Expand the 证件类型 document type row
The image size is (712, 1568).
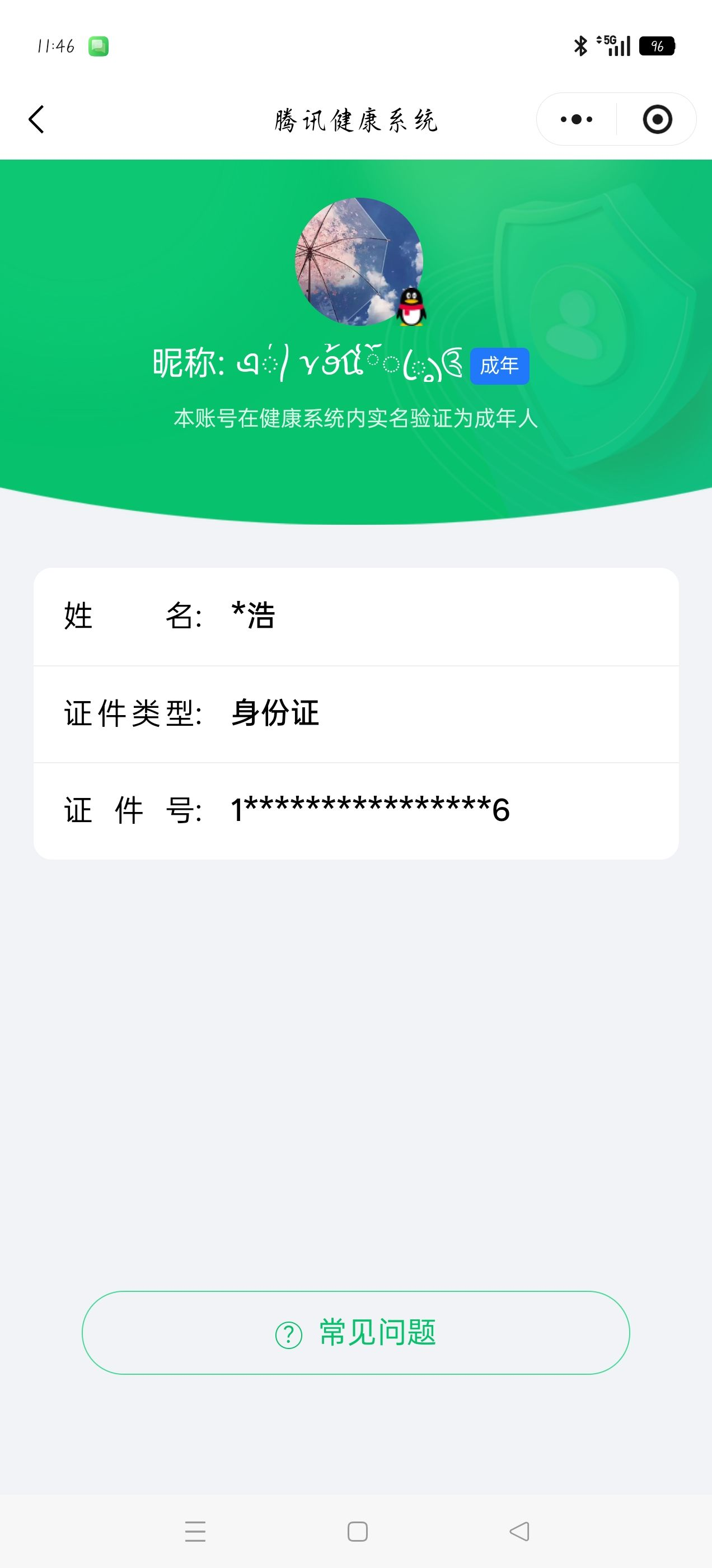tap(356, 713)
